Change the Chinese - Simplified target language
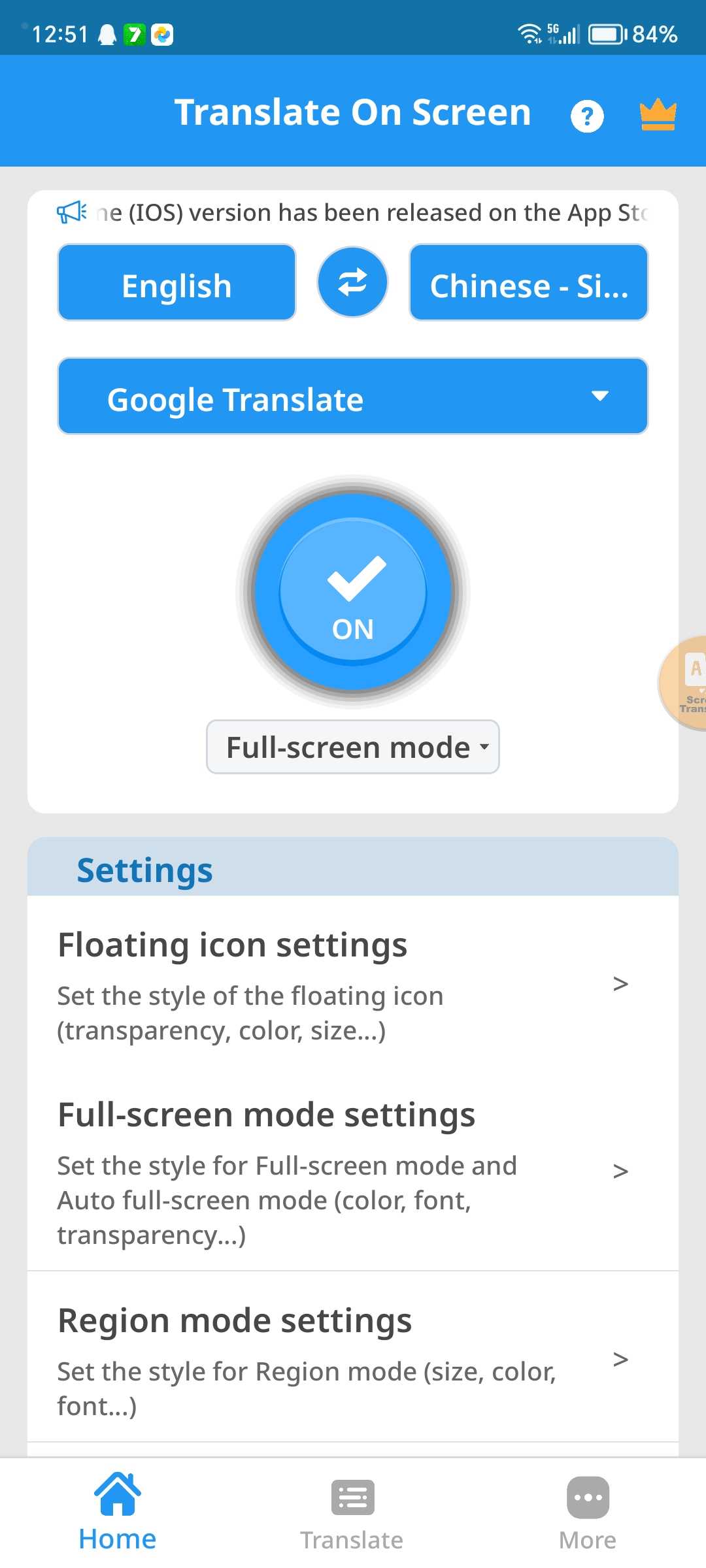Image resolution: width=706 pixels, height=1568 pixels. pyautogui.click(x=528, y=283)
